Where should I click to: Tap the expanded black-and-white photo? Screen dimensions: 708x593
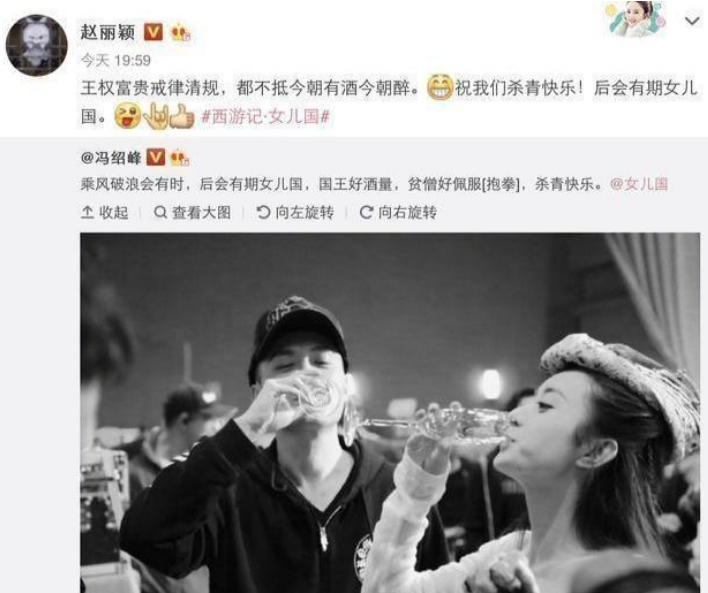(x=390, y=412)
